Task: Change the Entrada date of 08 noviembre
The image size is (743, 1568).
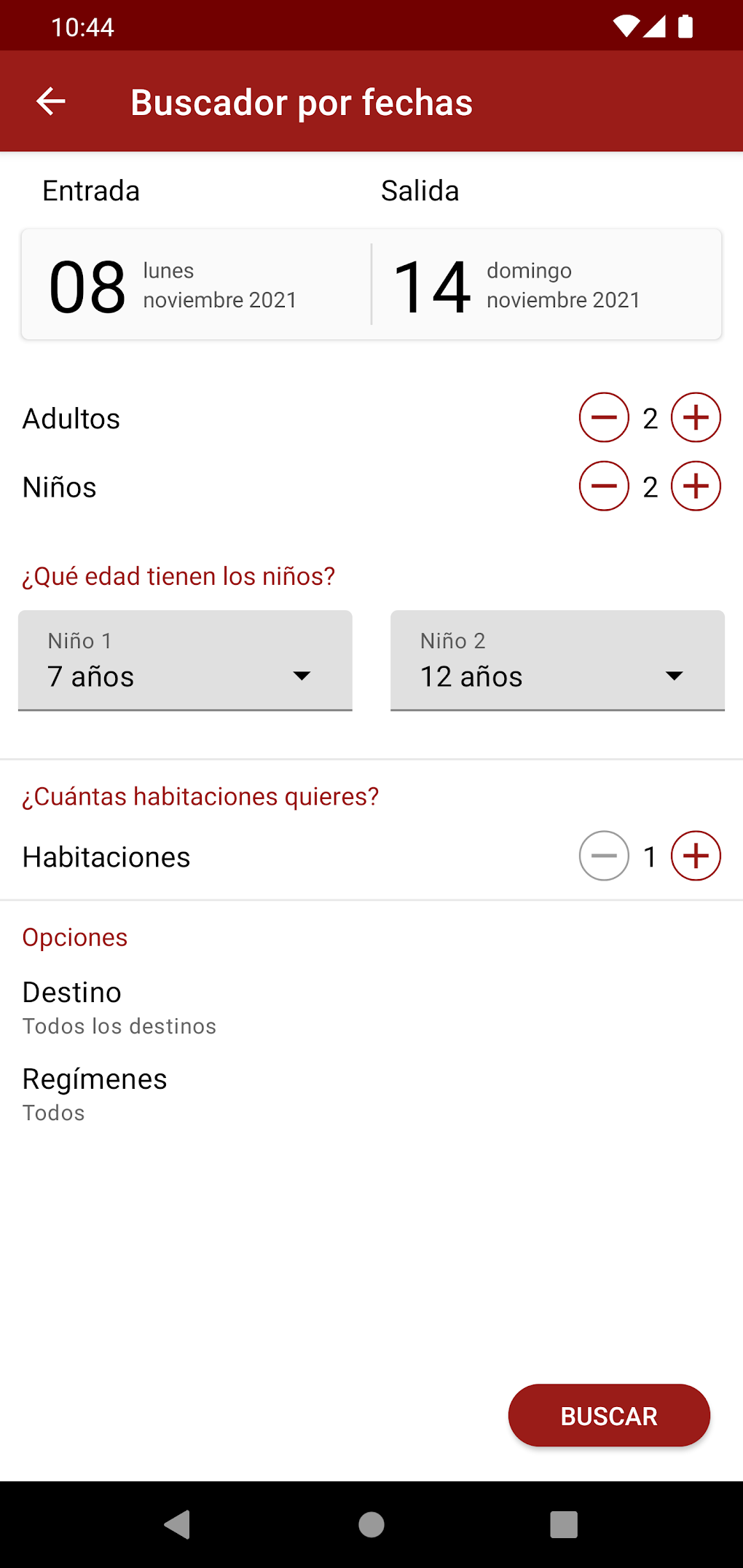Action: pyautogui.click(x=195, y=285)
